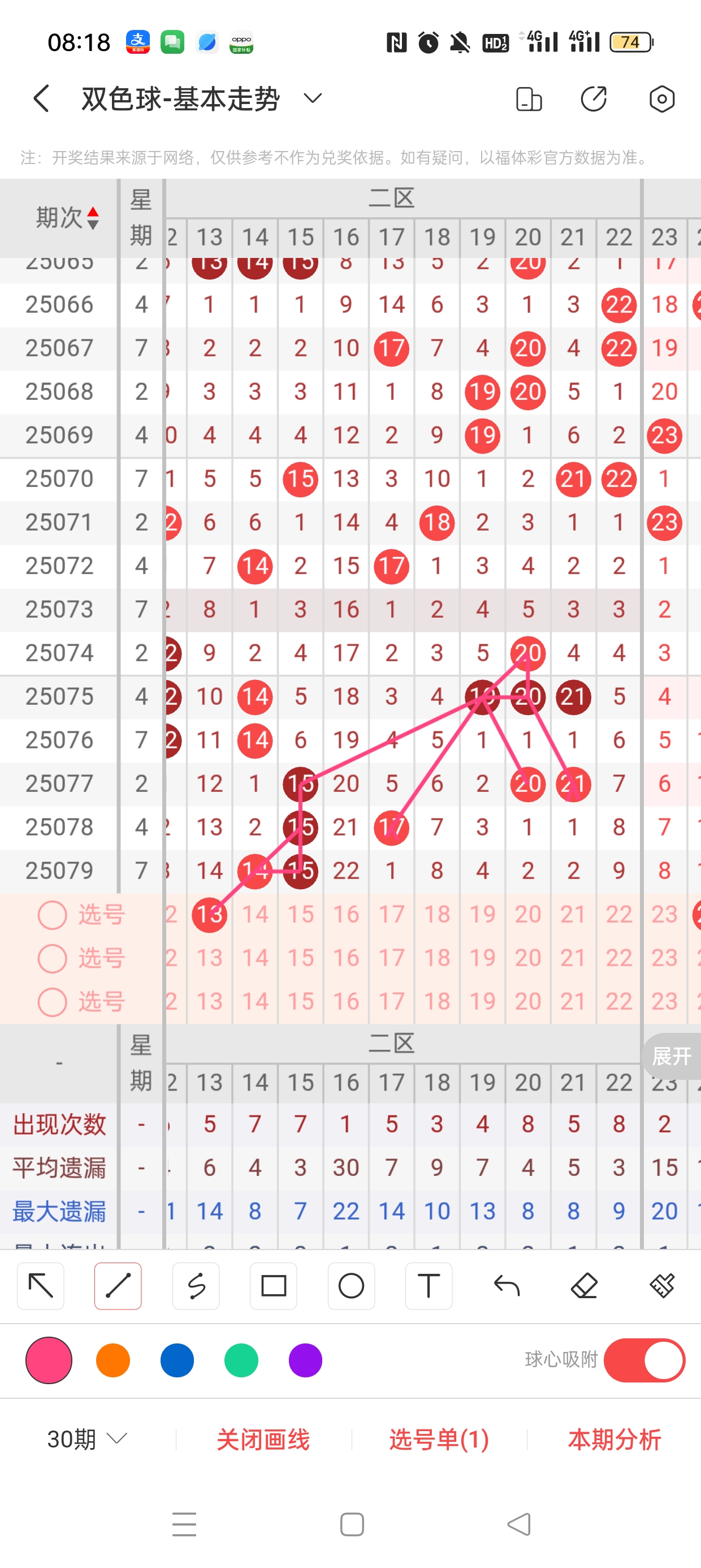Open the 30期 period count dropdown
Screen dimensions: 701x1568
click(x=87, y=1440)
